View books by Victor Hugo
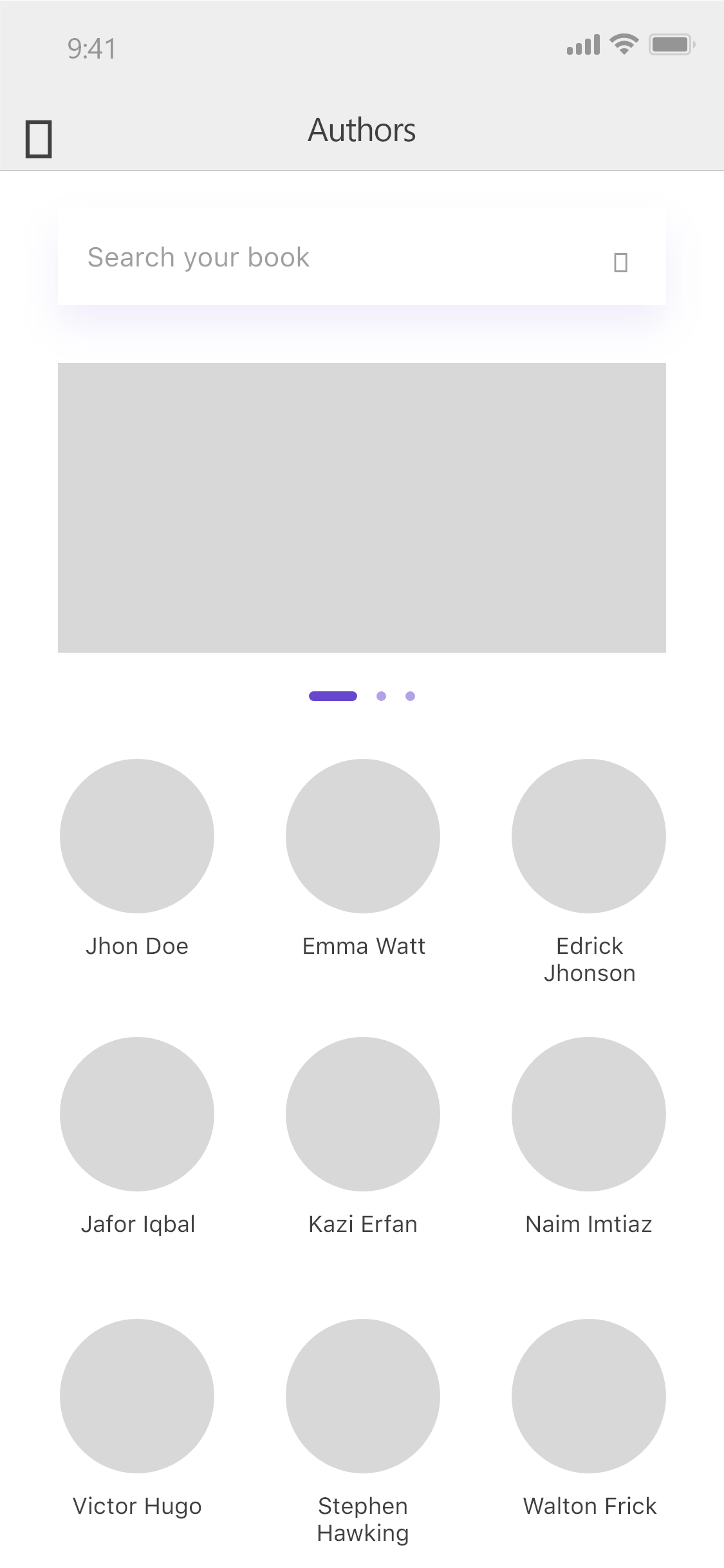This screenshot has width=724, height=1568. (137, 1395)
